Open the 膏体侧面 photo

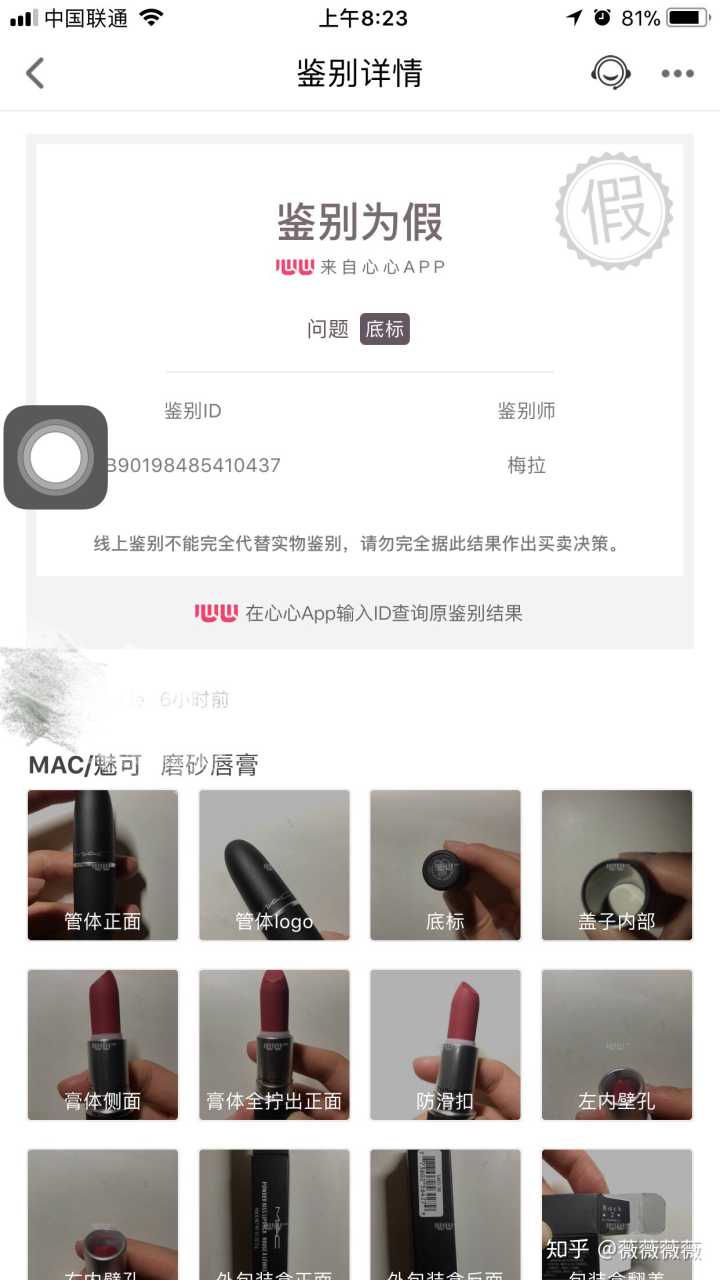[102, 1044]
